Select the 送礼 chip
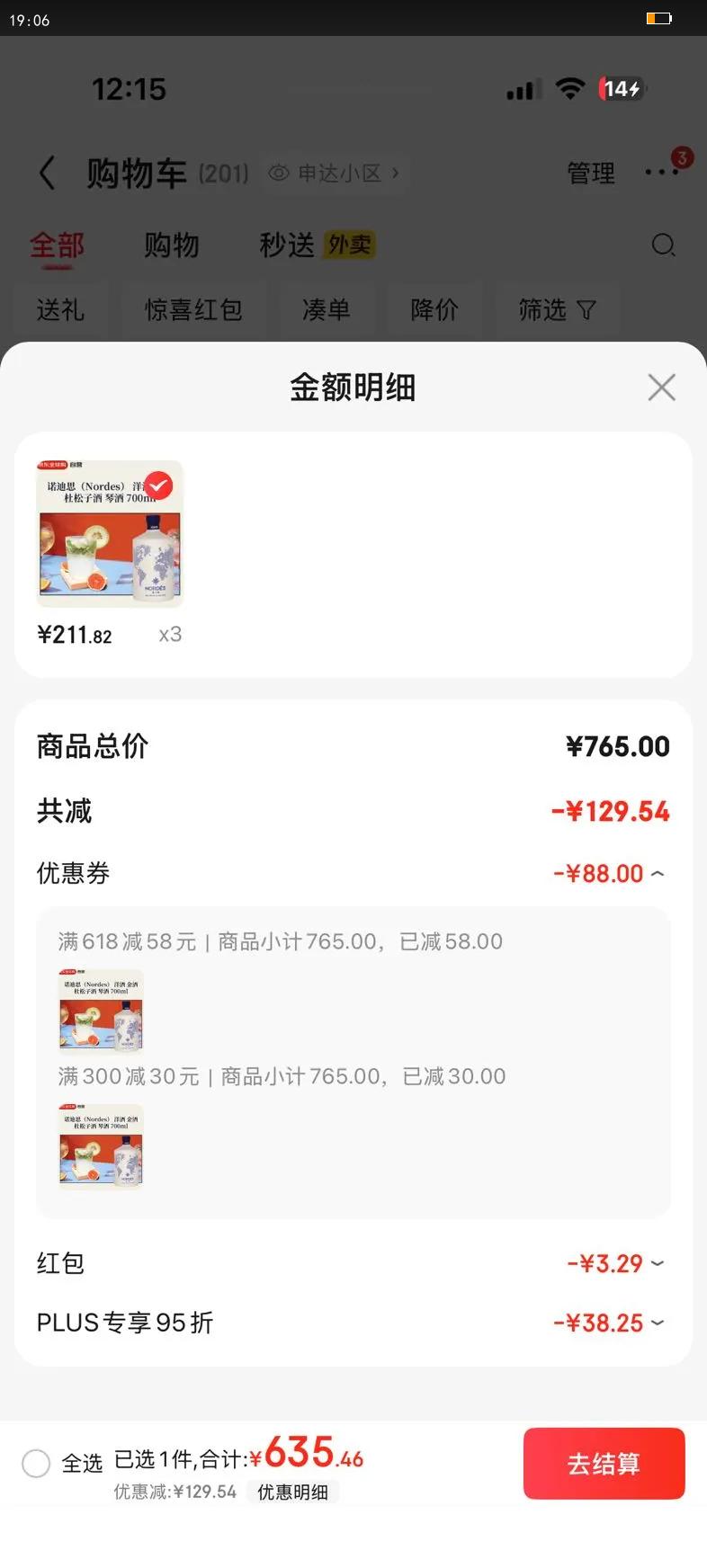 coord(60,310)
